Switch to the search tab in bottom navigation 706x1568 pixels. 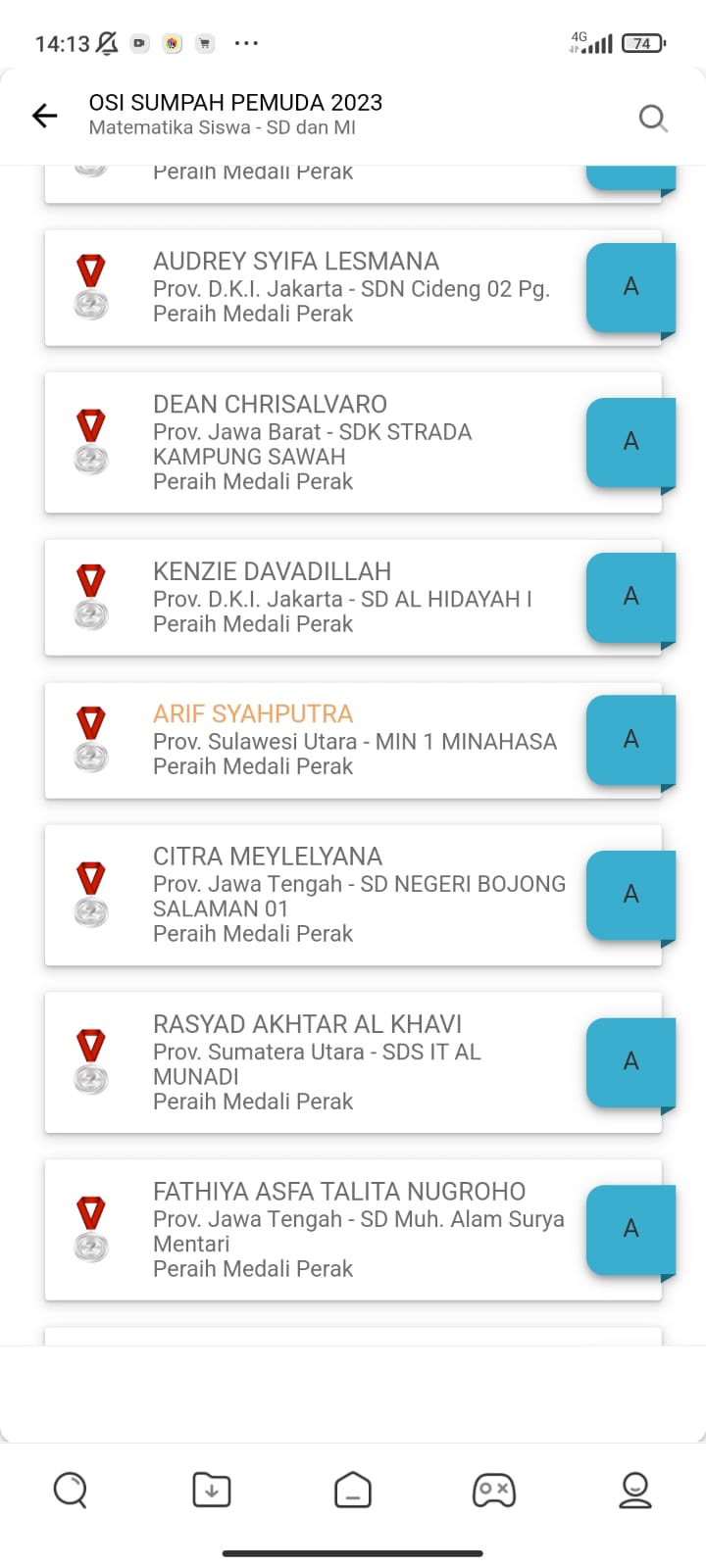click(x=71, y=1491)
